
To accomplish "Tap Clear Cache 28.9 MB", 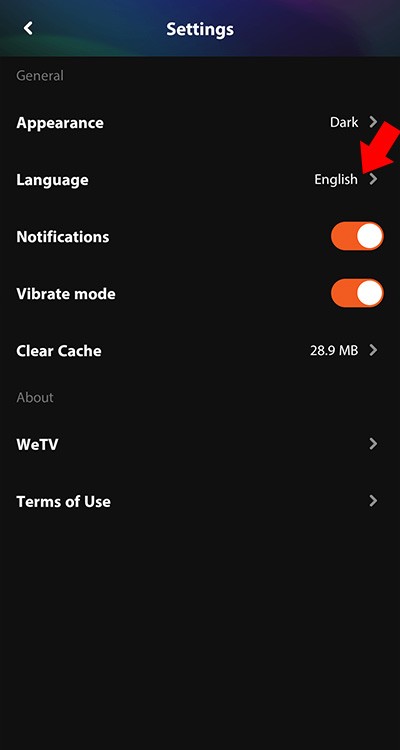I will (x=200, y=351).
